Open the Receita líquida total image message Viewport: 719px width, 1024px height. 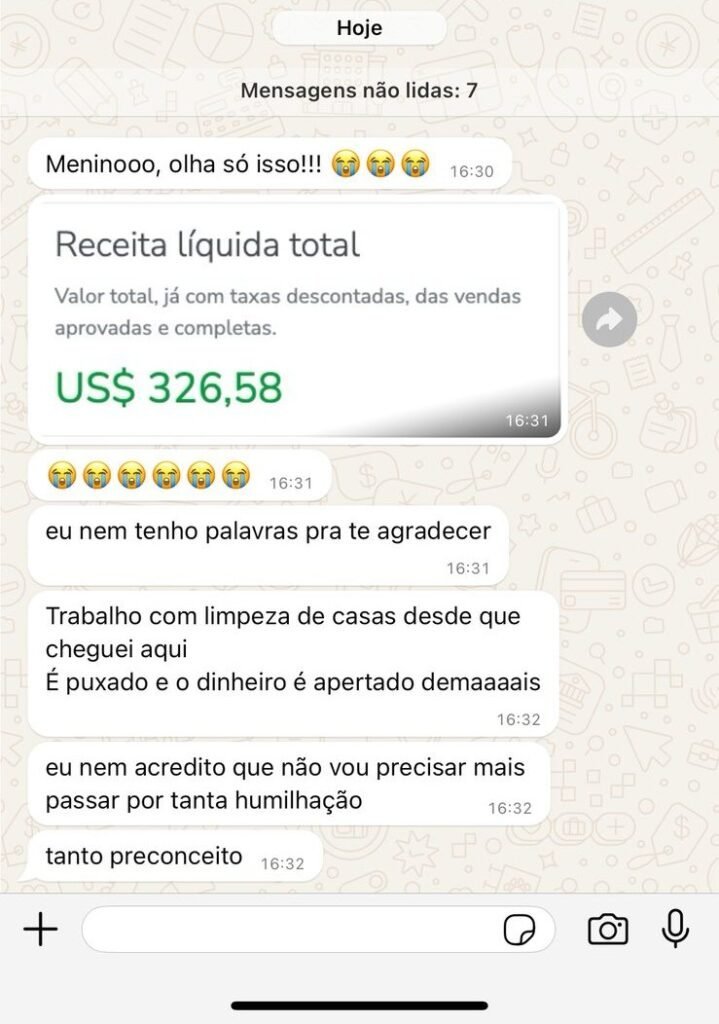pos(295,320)
